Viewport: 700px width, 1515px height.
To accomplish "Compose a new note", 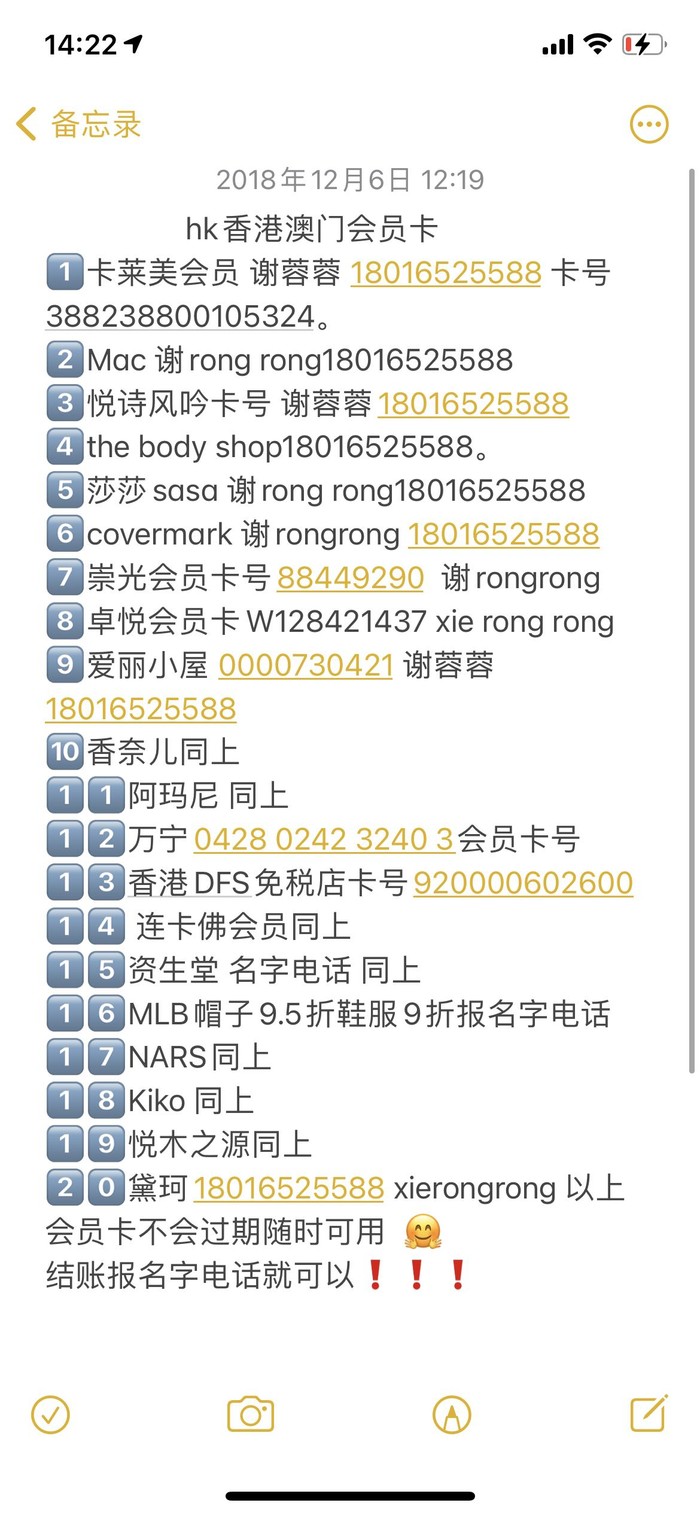I will point(648,1413).
